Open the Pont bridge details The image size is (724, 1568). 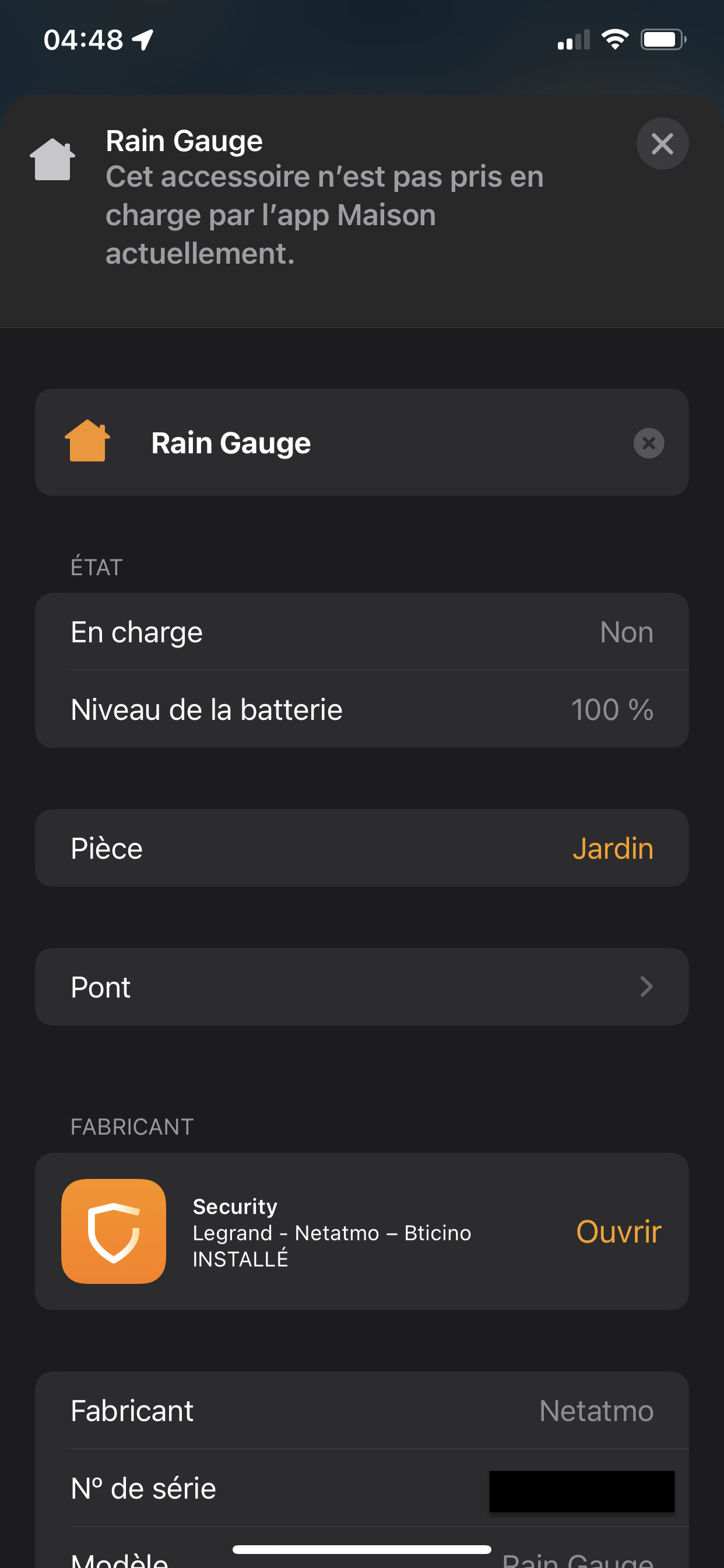click(361, 986)
